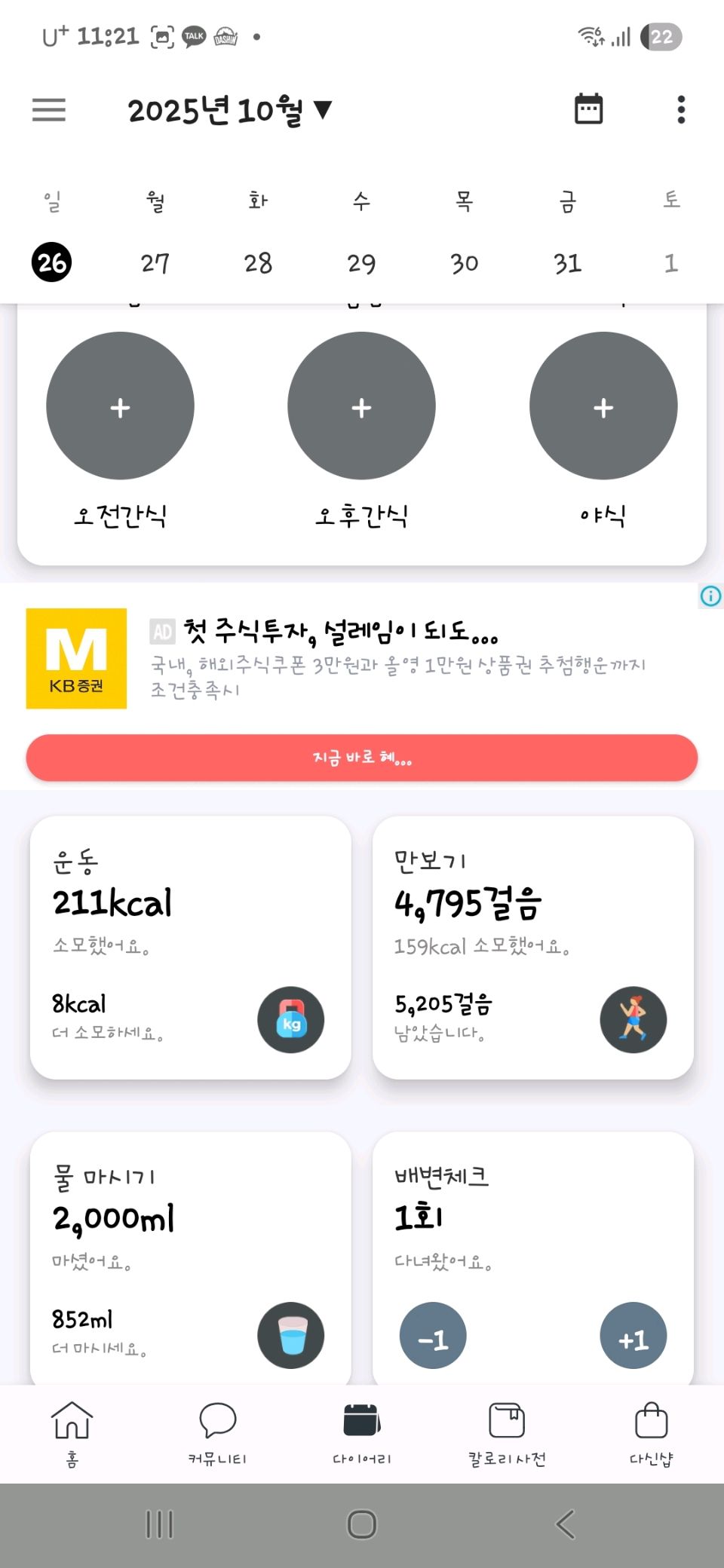Open the calendar icon in the app bar
The image size is (724, 1568).
pyautogui.click(x=588, y=110)
